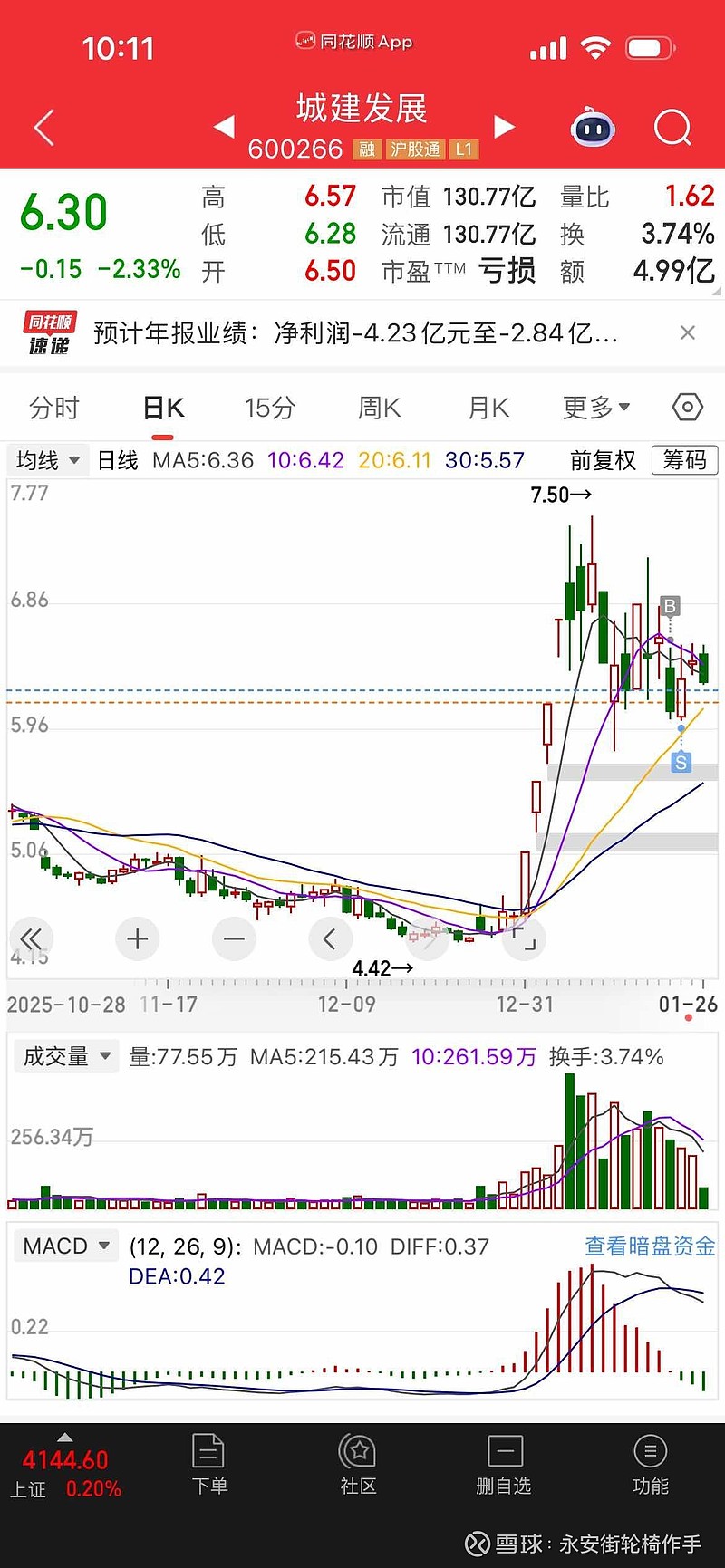Screen dimensions: 725x1568
Task: Open the 功能 functions menu
Action: click(649, 1461)
